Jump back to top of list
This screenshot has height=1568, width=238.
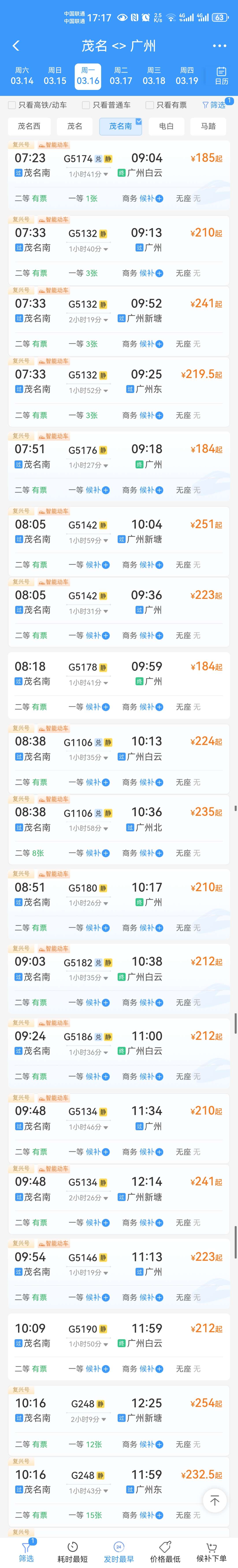[x=214, y=1501]
